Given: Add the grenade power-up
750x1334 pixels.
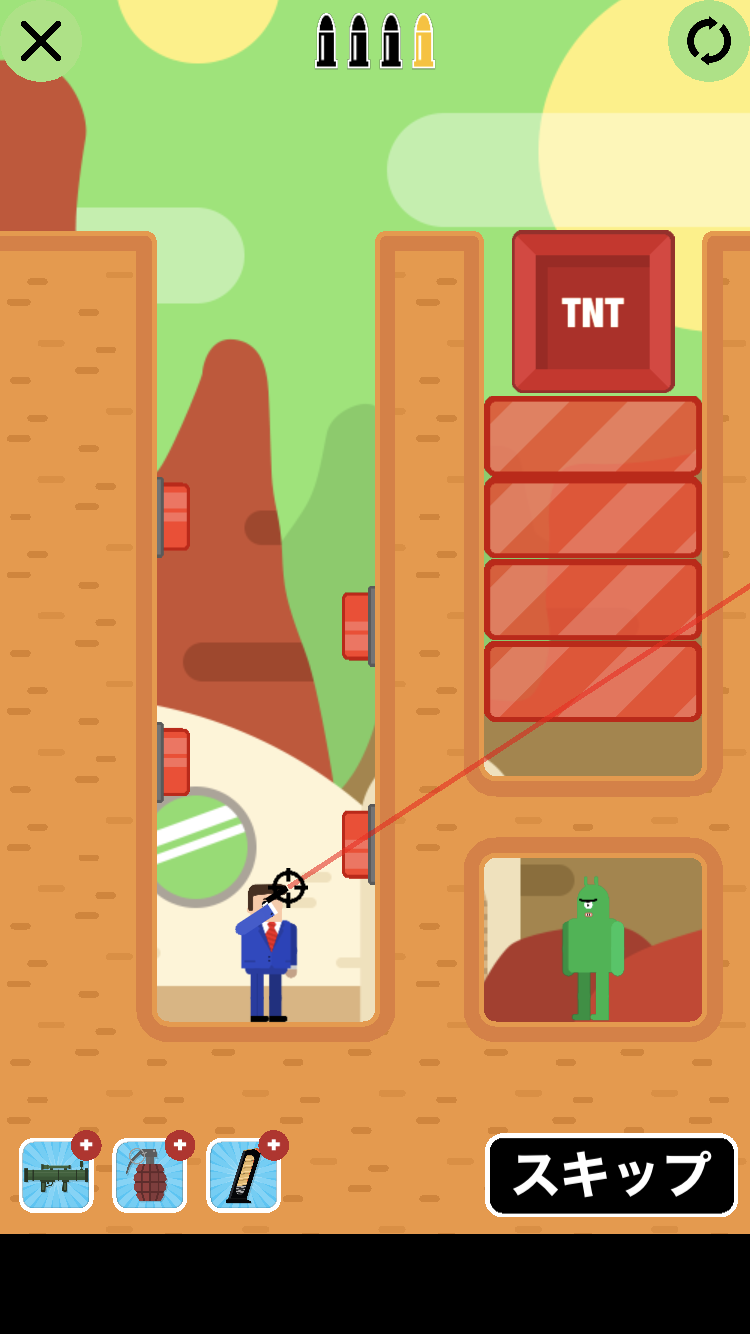Looking at the screenshot, I should tap(150, 1175).
